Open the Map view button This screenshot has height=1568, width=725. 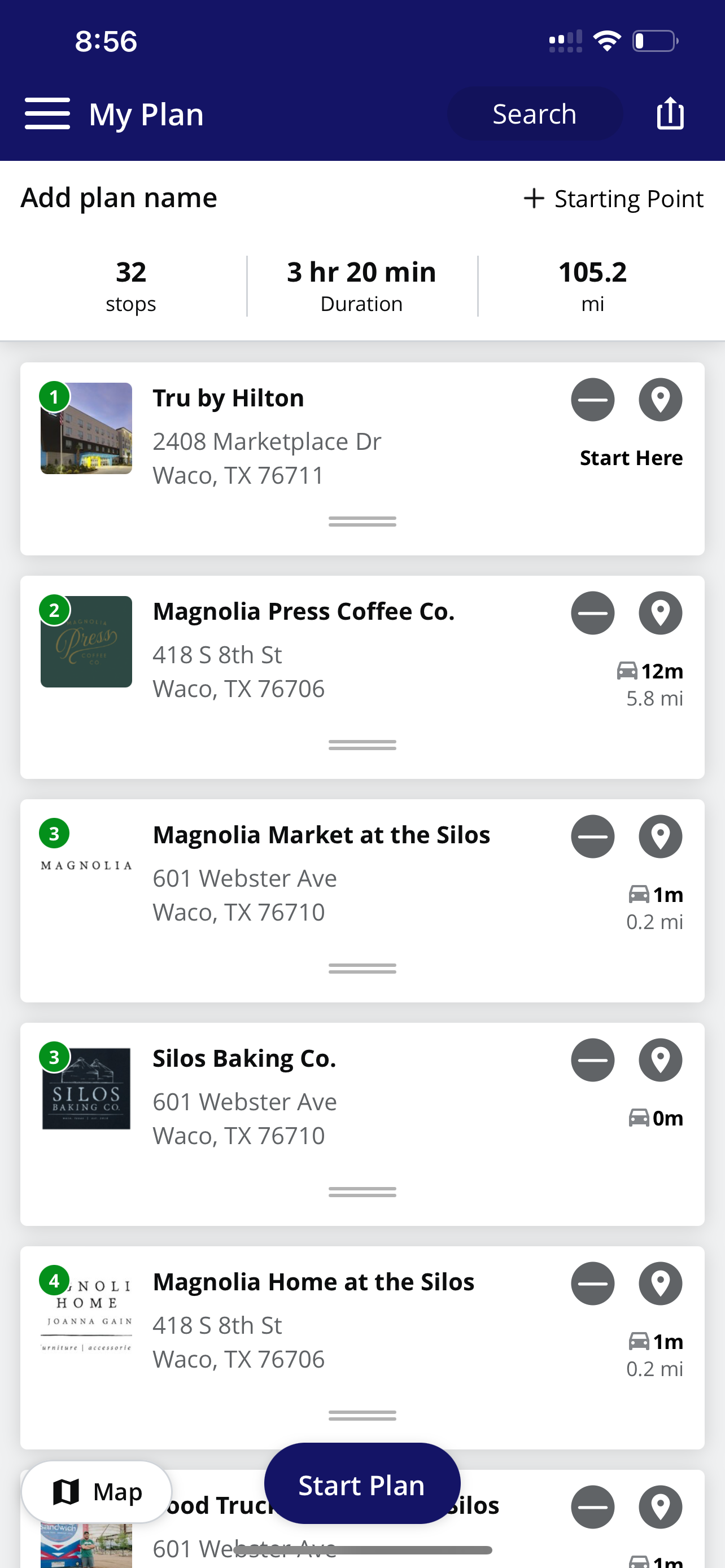[97, 1491]
